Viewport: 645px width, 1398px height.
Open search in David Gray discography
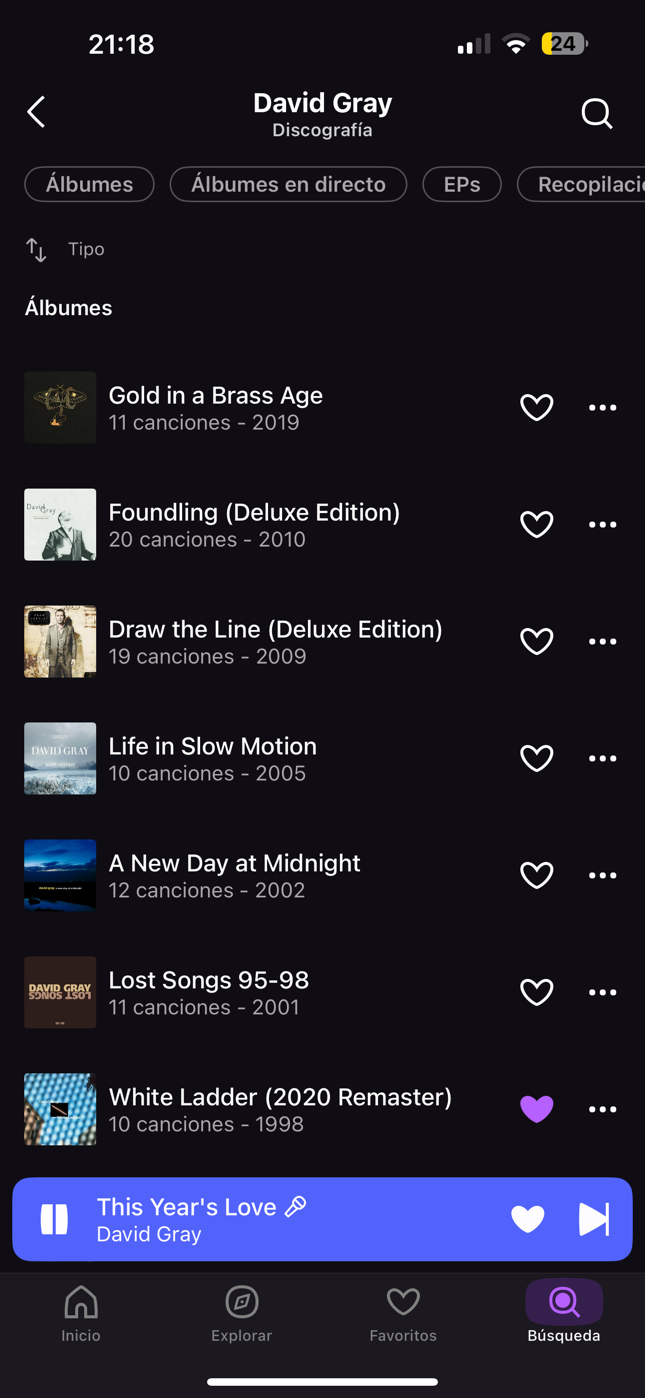pos(596,113)
